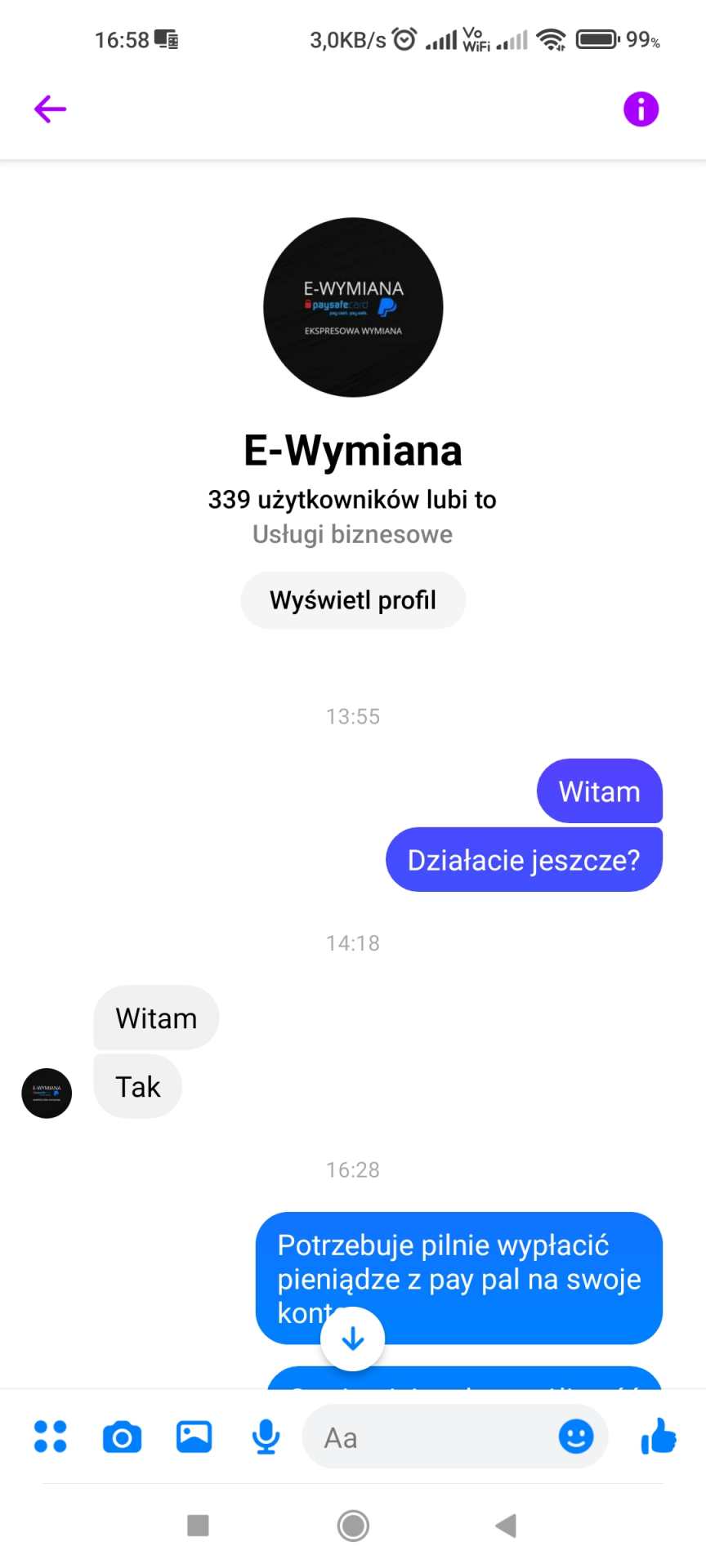
Task: Go back using the purple arrow
Action: (50, 109)
